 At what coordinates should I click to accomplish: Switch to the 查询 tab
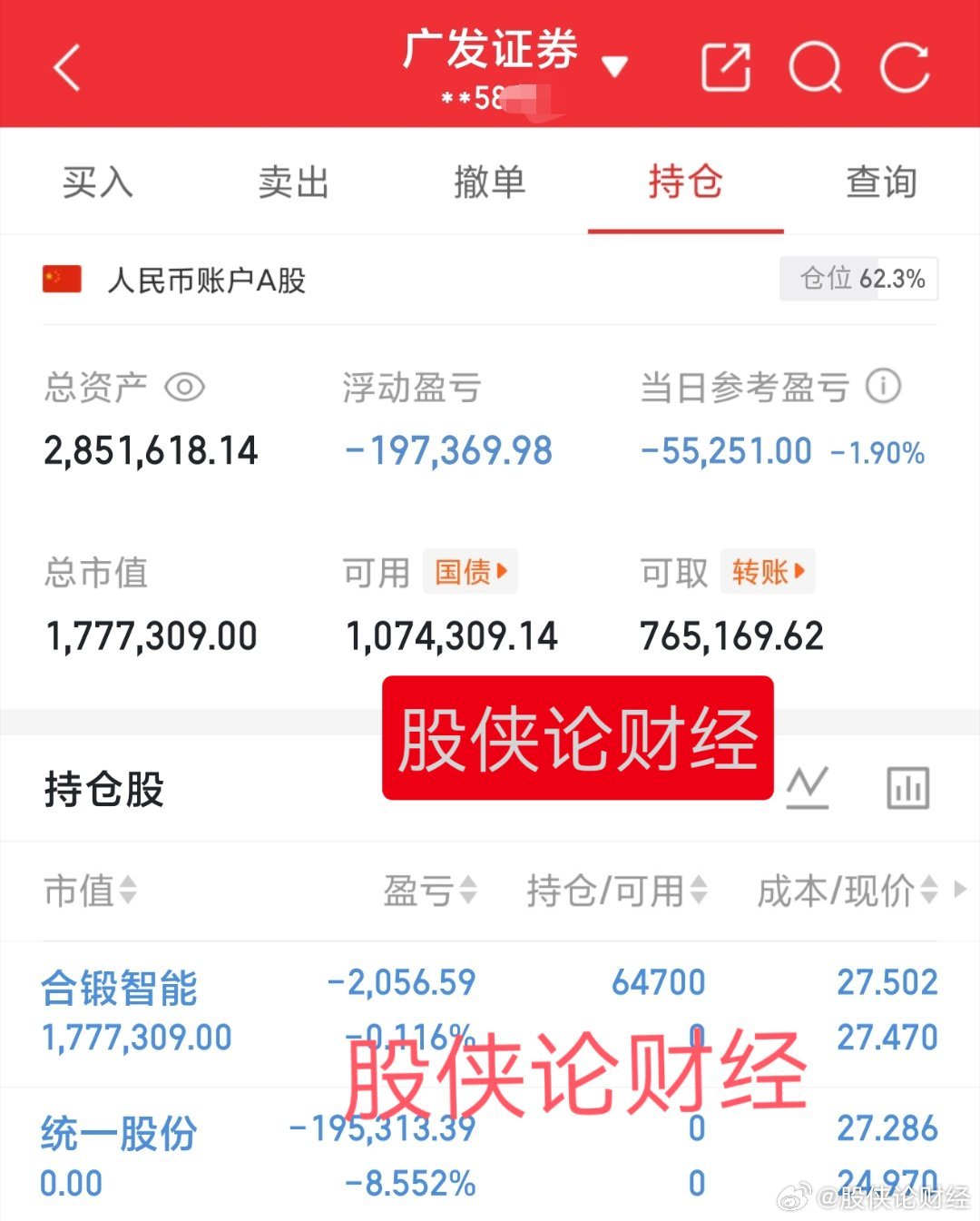tap(879, 182)
